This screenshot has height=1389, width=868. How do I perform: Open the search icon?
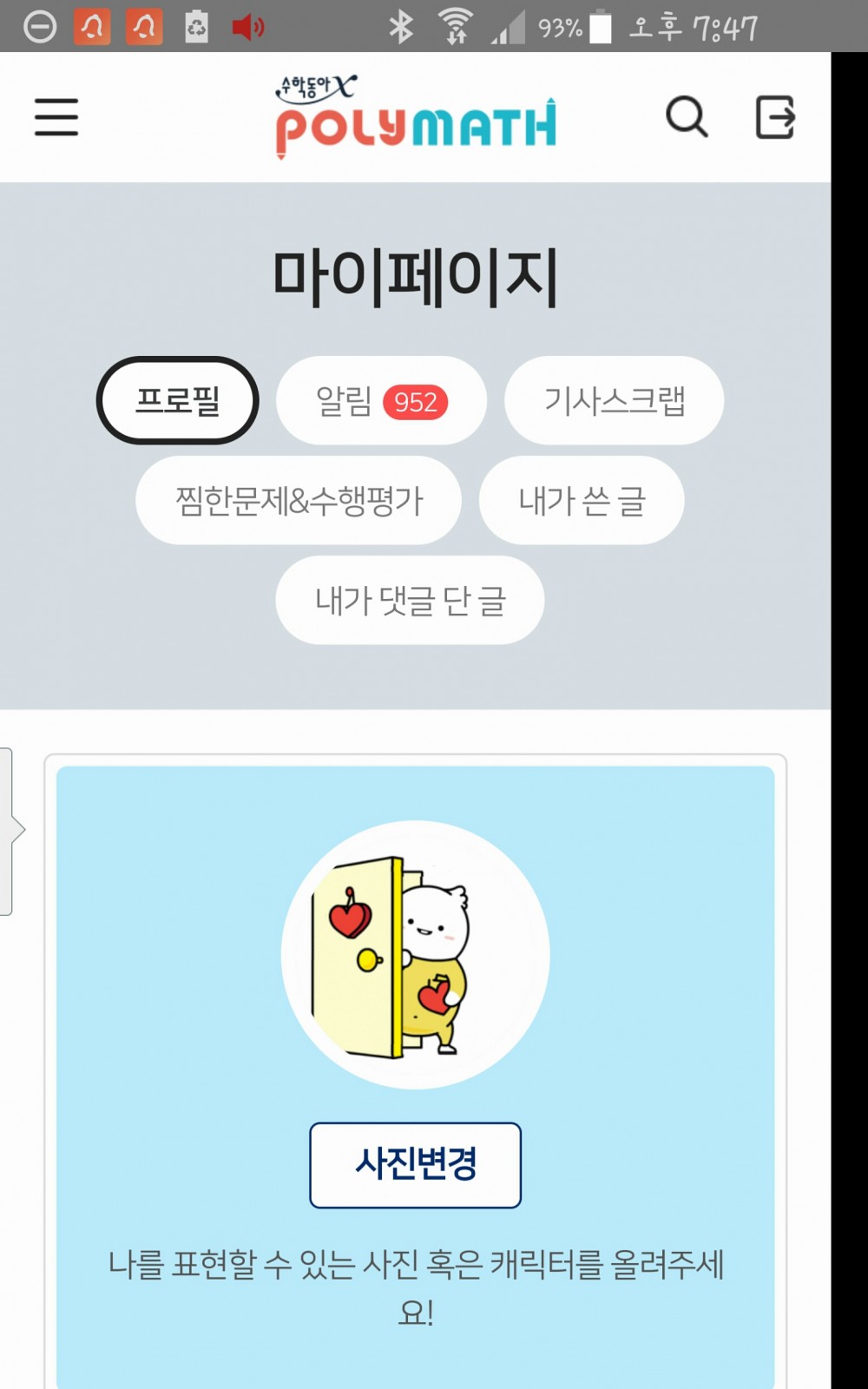point(687,117)
